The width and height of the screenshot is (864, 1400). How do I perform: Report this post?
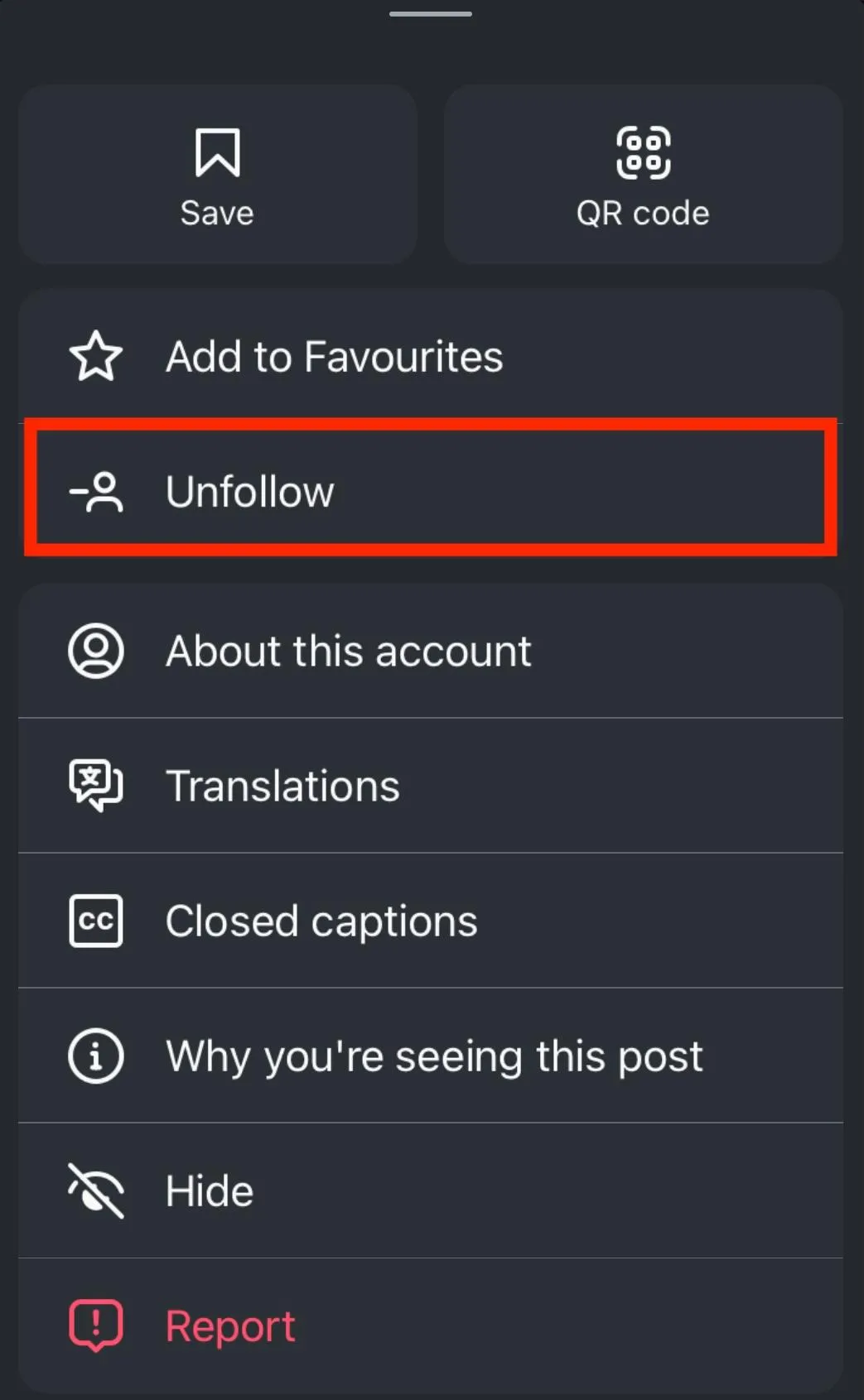(x=431, y=1325)
